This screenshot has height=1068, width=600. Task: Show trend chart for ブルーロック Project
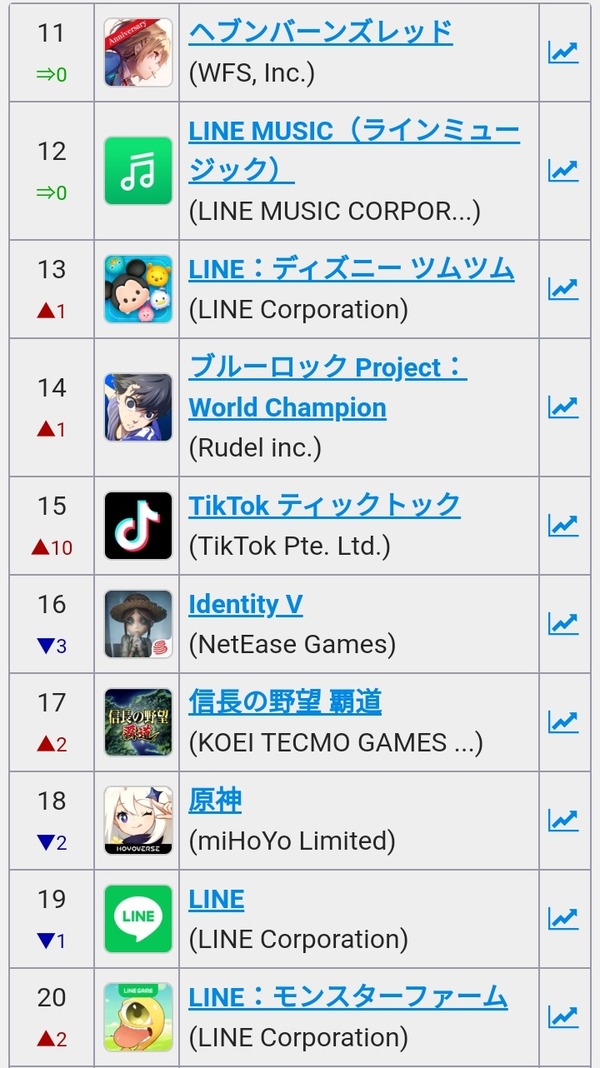tap(563, 407)
